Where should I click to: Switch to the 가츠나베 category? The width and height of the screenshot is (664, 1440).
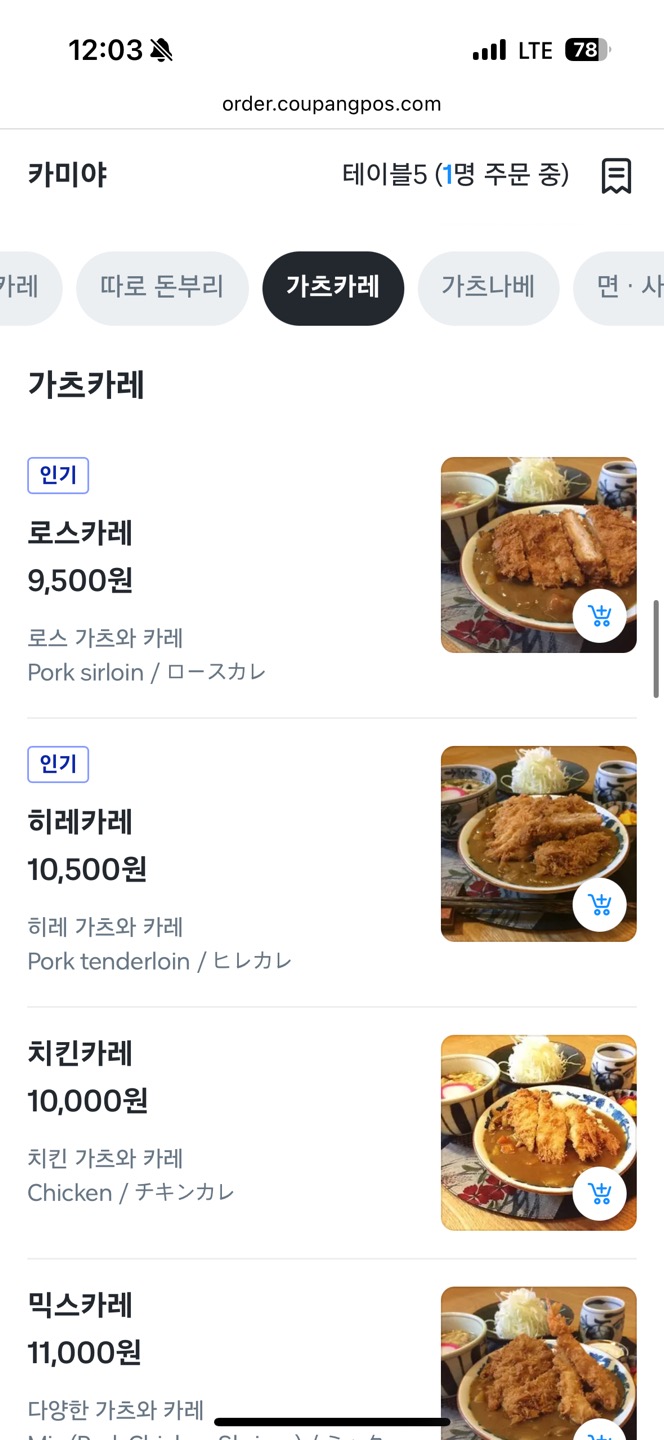tap(488, 288)
